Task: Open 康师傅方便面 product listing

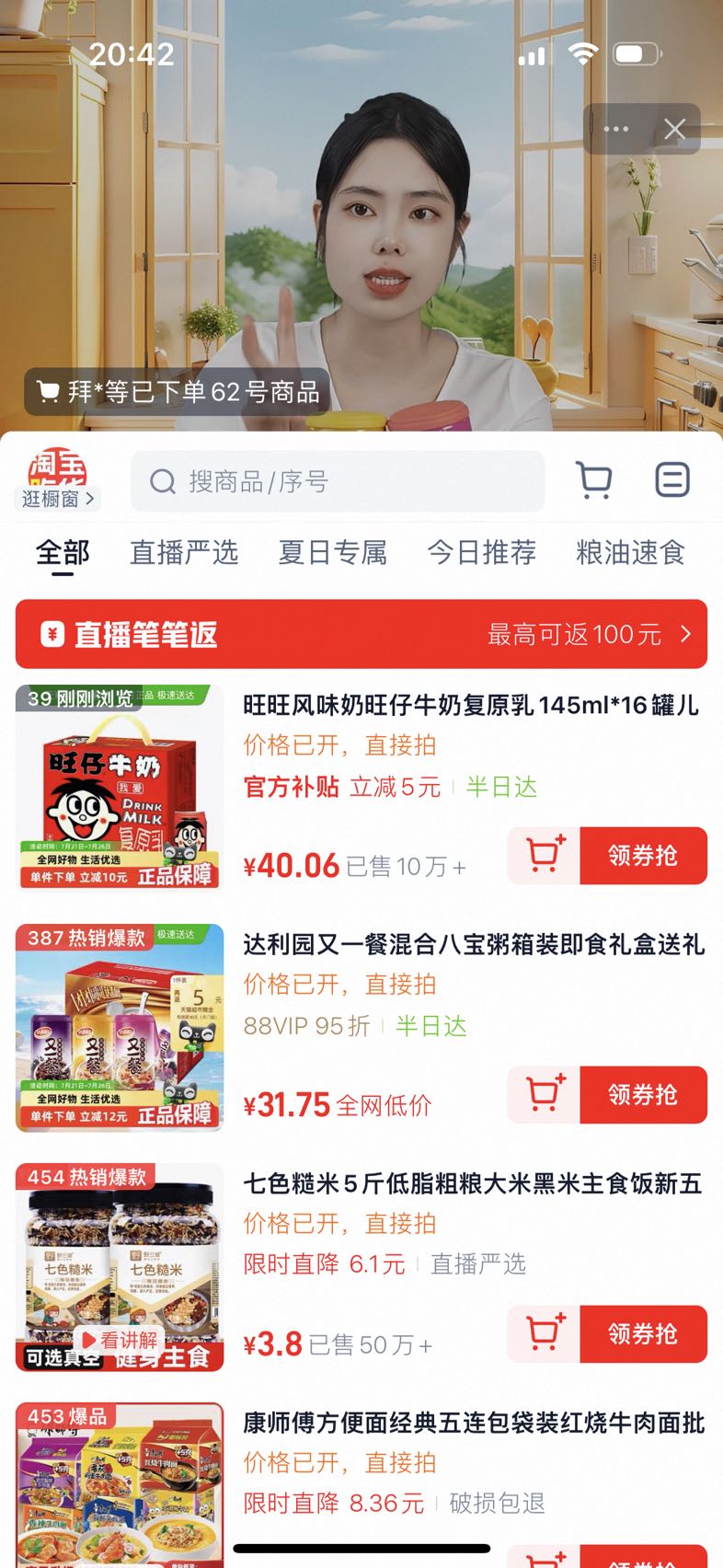Action: pyautogui.click(x=474, y=1424)
